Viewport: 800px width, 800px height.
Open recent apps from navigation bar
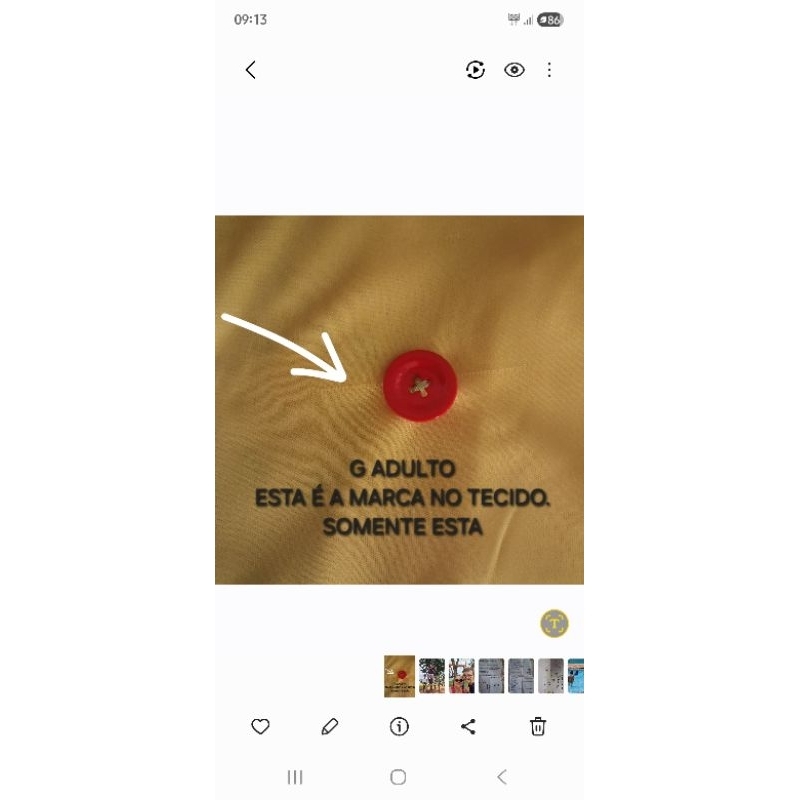coord(295,777)
